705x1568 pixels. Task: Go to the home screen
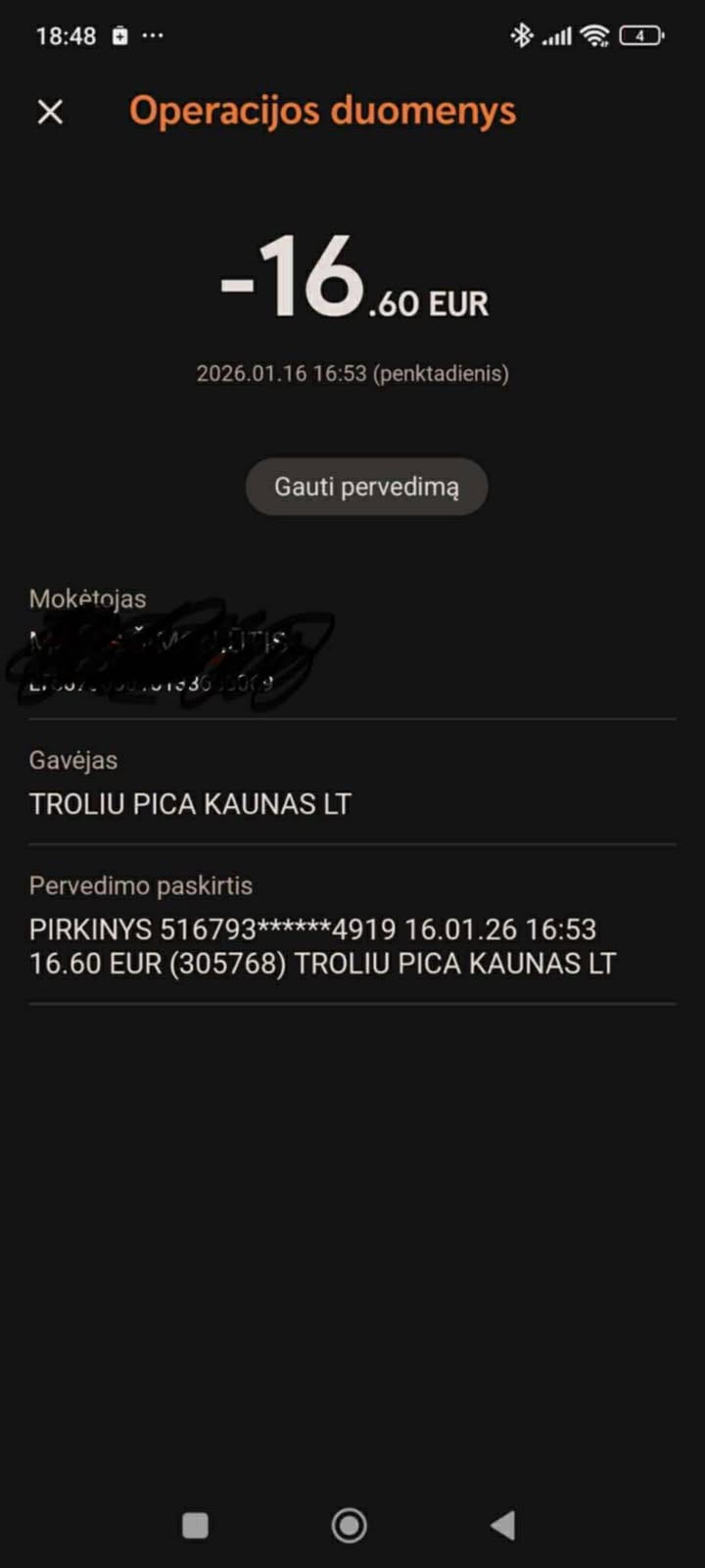[350, 1525]
